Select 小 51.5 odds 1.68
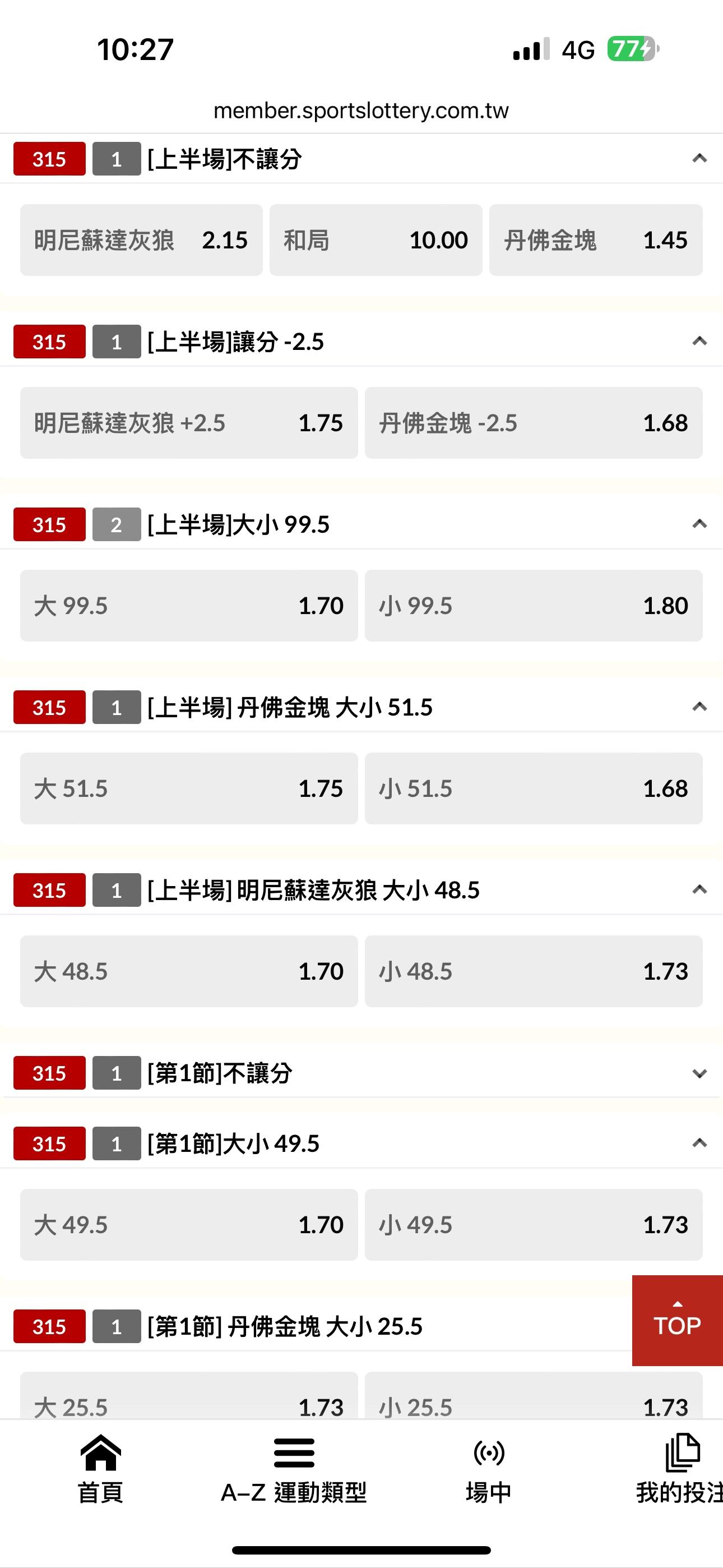The image size is (723, 1568). click(533, 788)
